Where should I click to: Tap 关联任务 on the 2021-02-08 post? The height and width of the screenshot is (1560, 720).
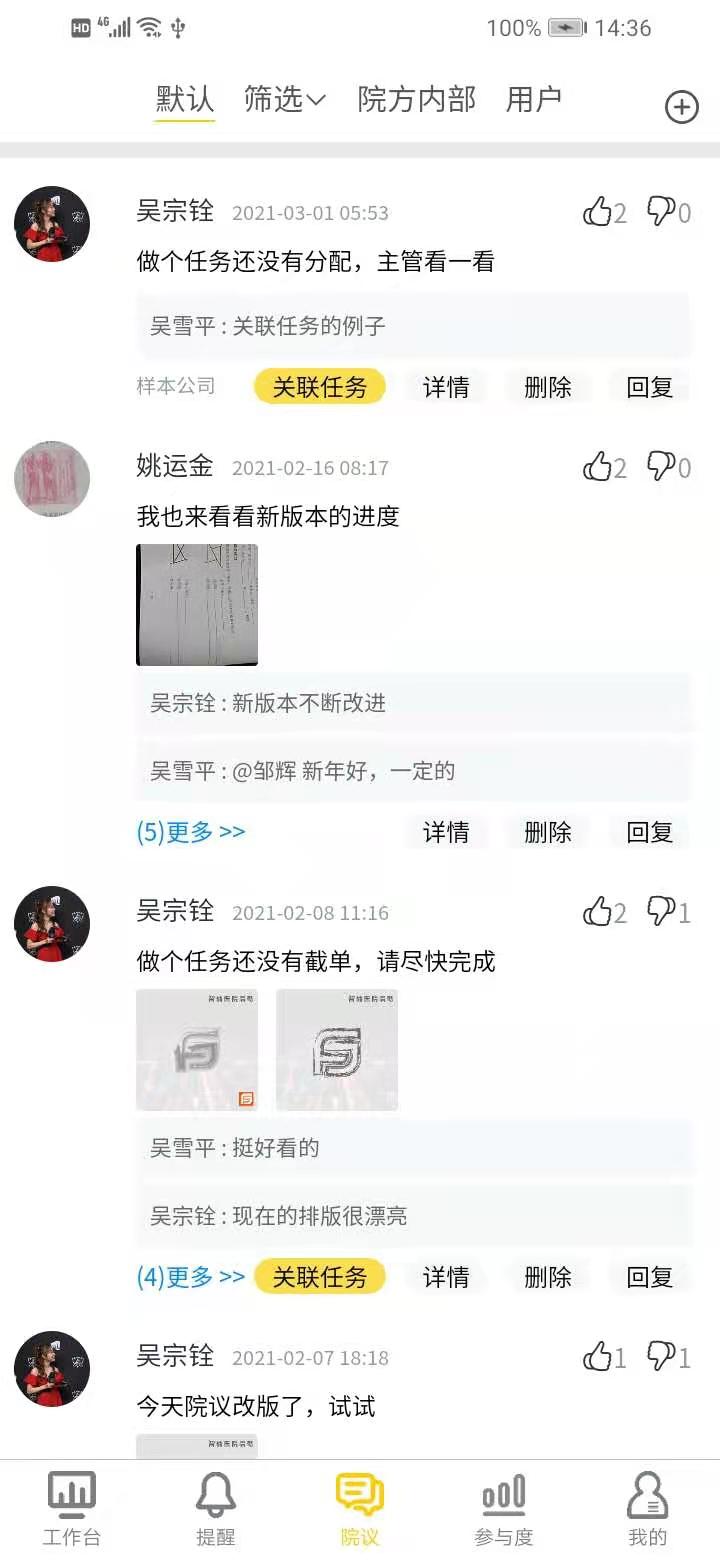(320, 1277)
